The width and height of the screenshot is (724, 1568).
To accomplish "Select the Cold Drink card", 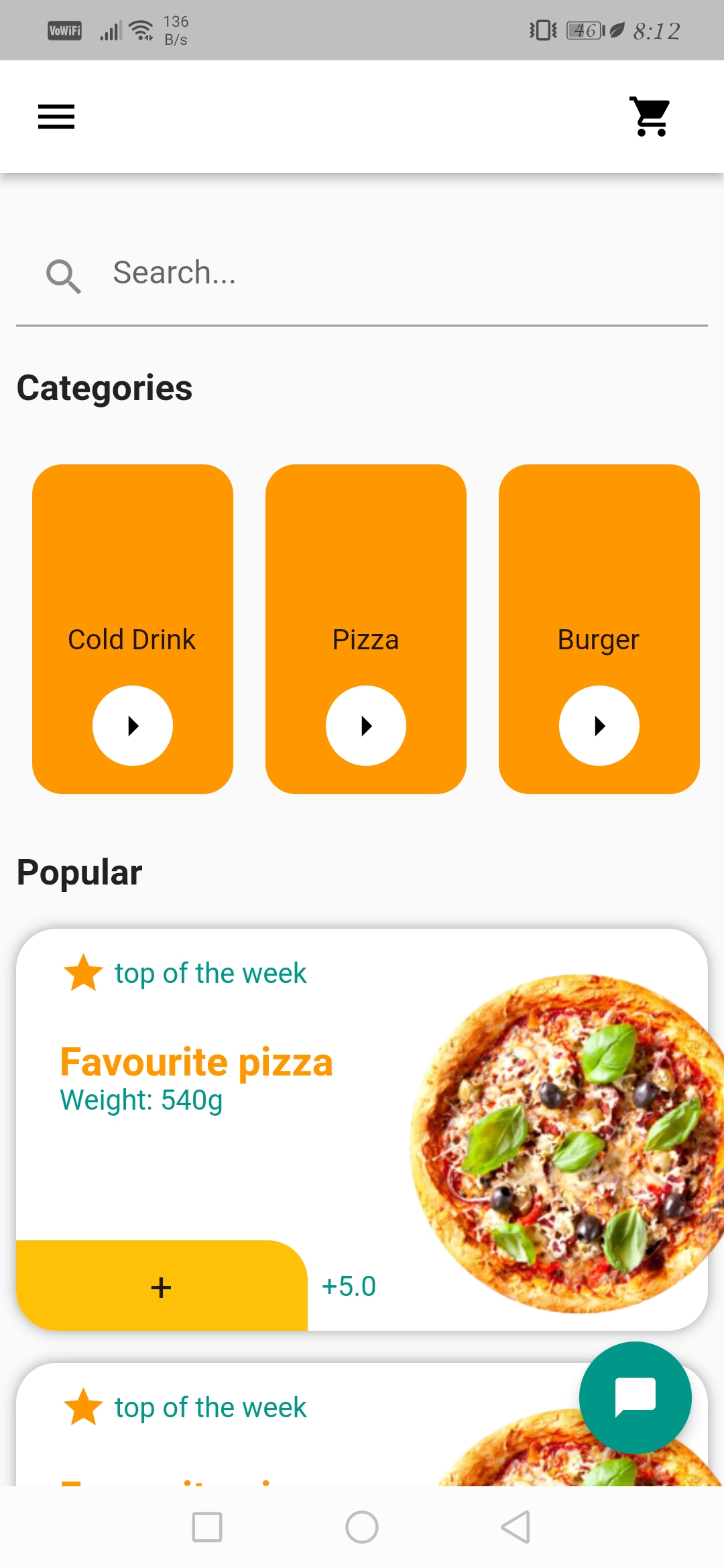I will click(132, 590).
